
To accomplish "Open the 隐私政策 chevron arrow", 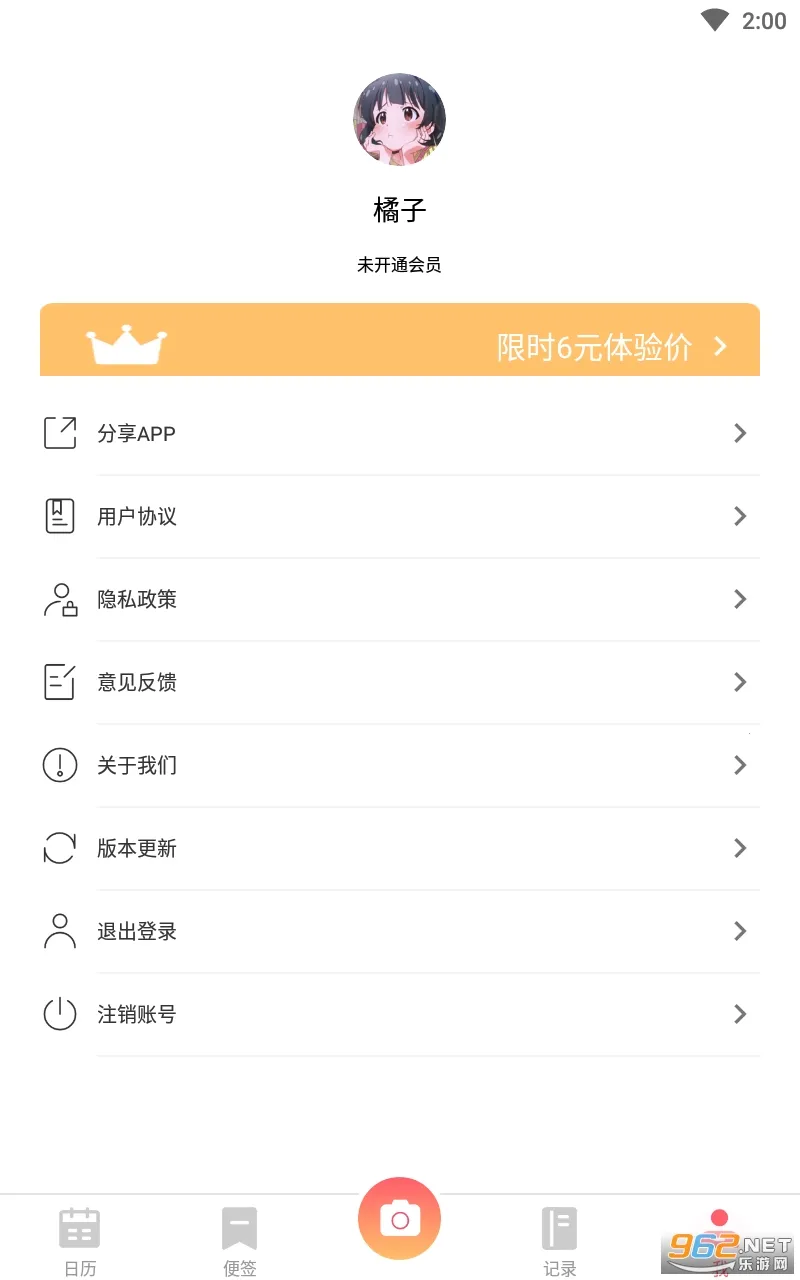I will [740, 599].
